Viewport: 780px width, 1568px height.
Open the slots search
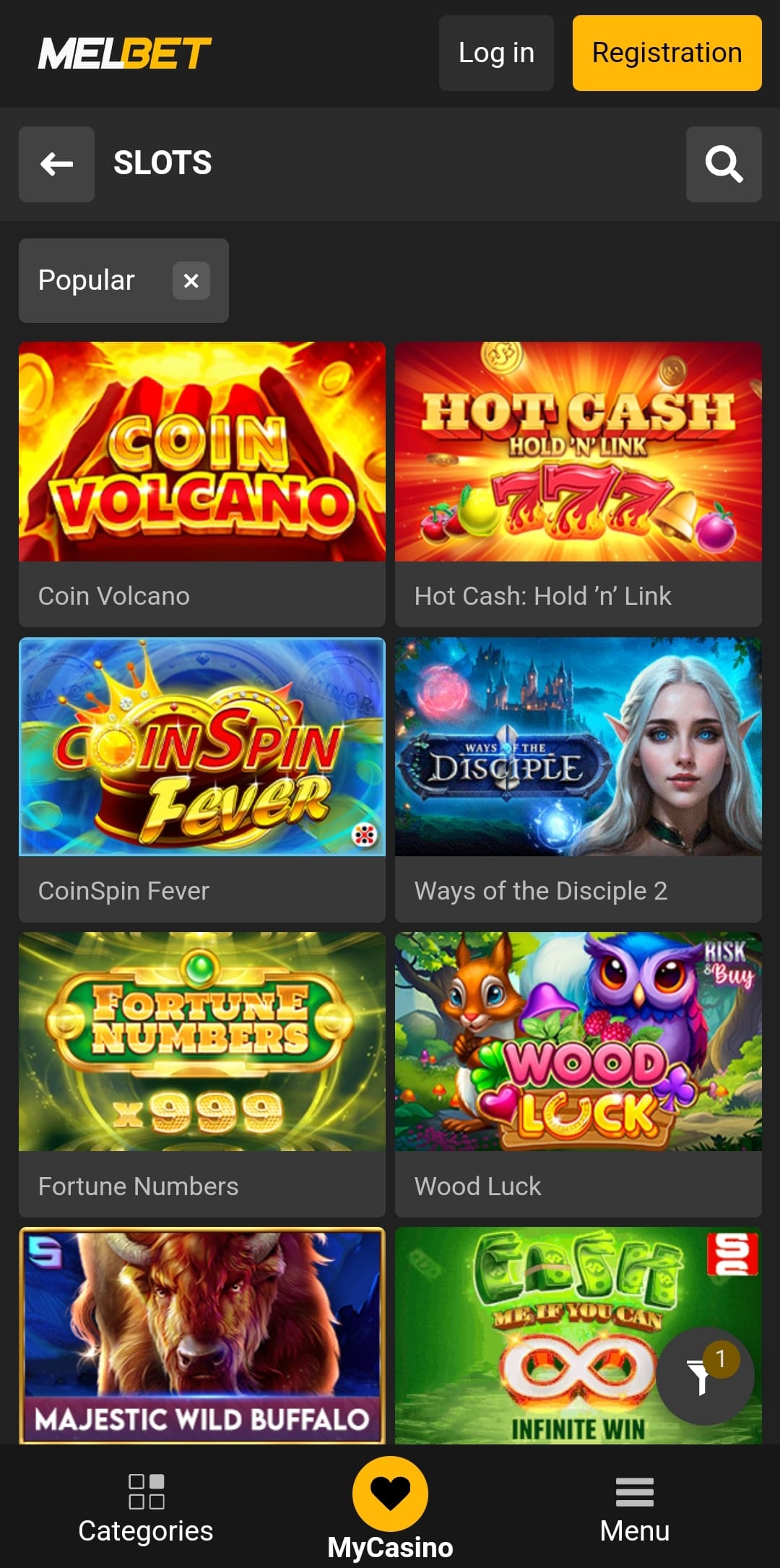pyautogui.click(x=723, y=164)
